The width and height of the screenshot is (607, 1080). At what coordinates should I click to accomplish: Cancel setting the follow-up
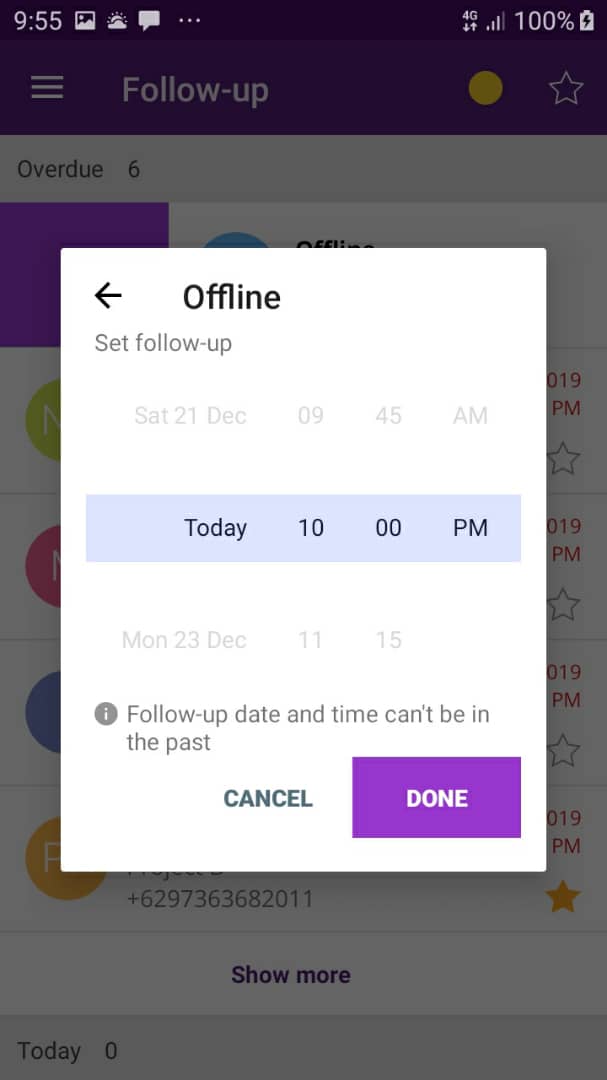point(268,798)
